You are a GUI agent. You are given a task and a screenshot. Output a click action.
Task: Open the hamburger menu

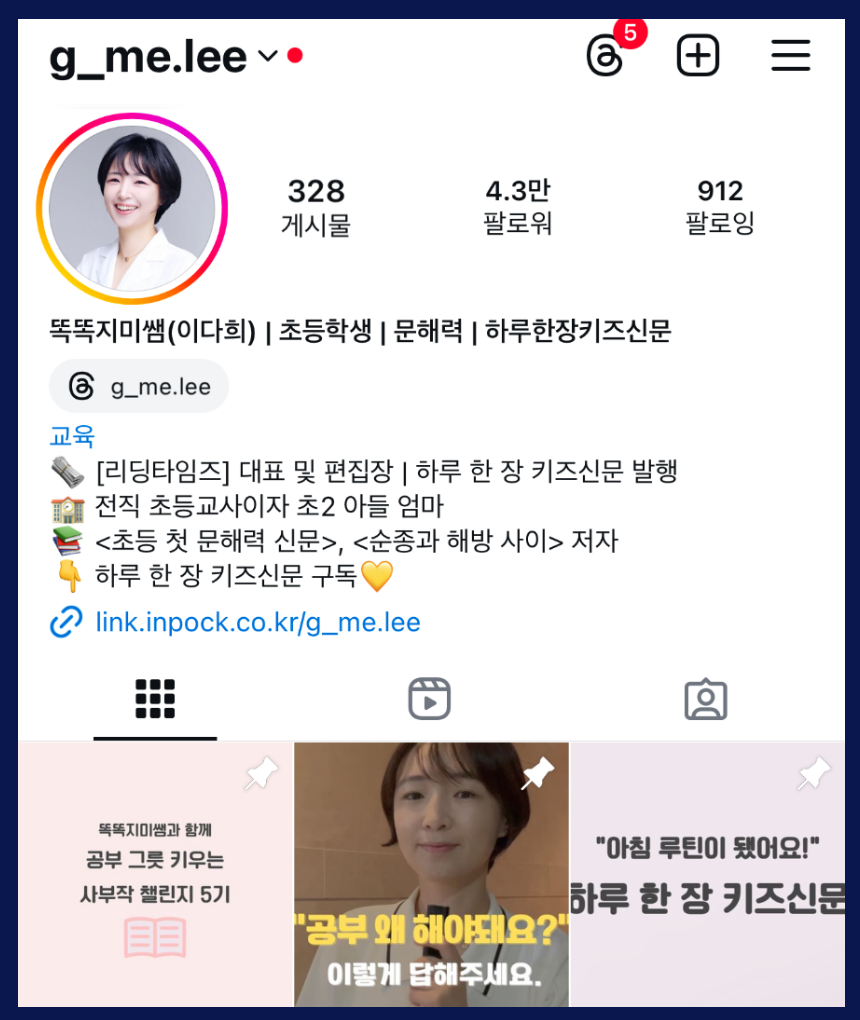pyautogui.click(x=790, y=55)
